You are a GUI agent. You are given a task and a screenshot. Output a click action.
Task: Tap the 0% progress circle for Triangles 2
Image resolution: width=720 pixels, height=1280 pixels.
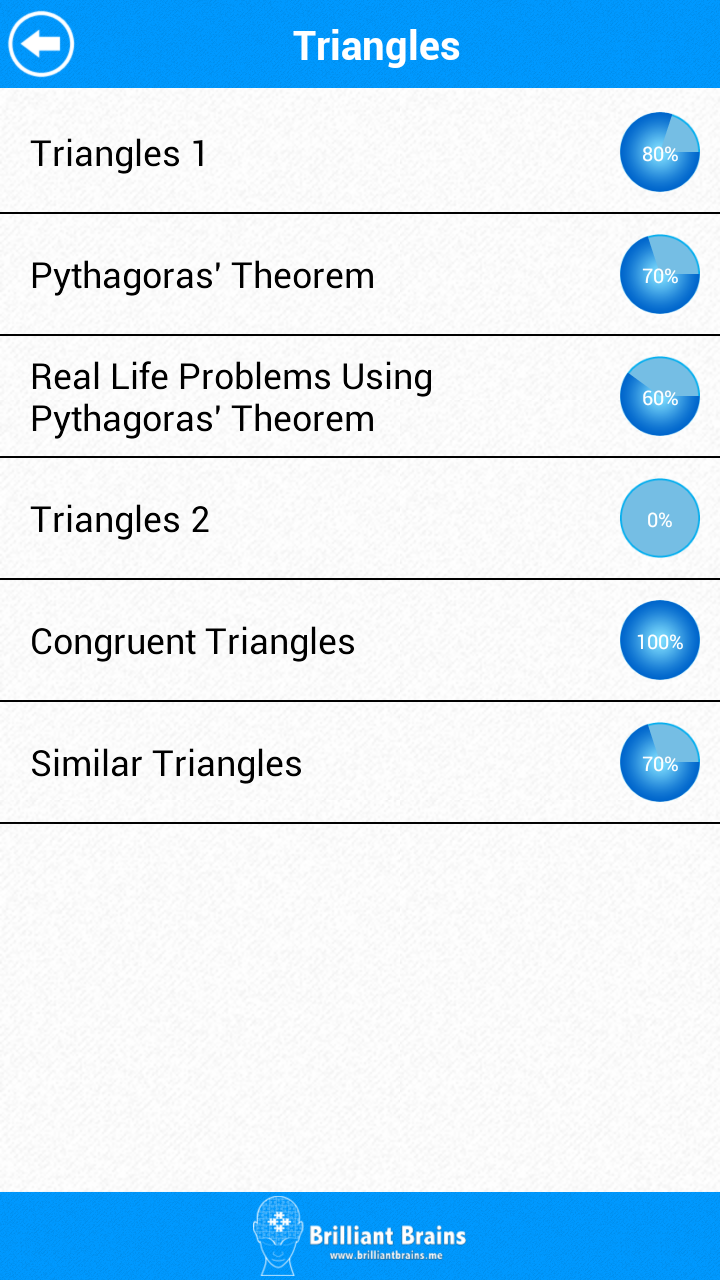click(660, 518)
